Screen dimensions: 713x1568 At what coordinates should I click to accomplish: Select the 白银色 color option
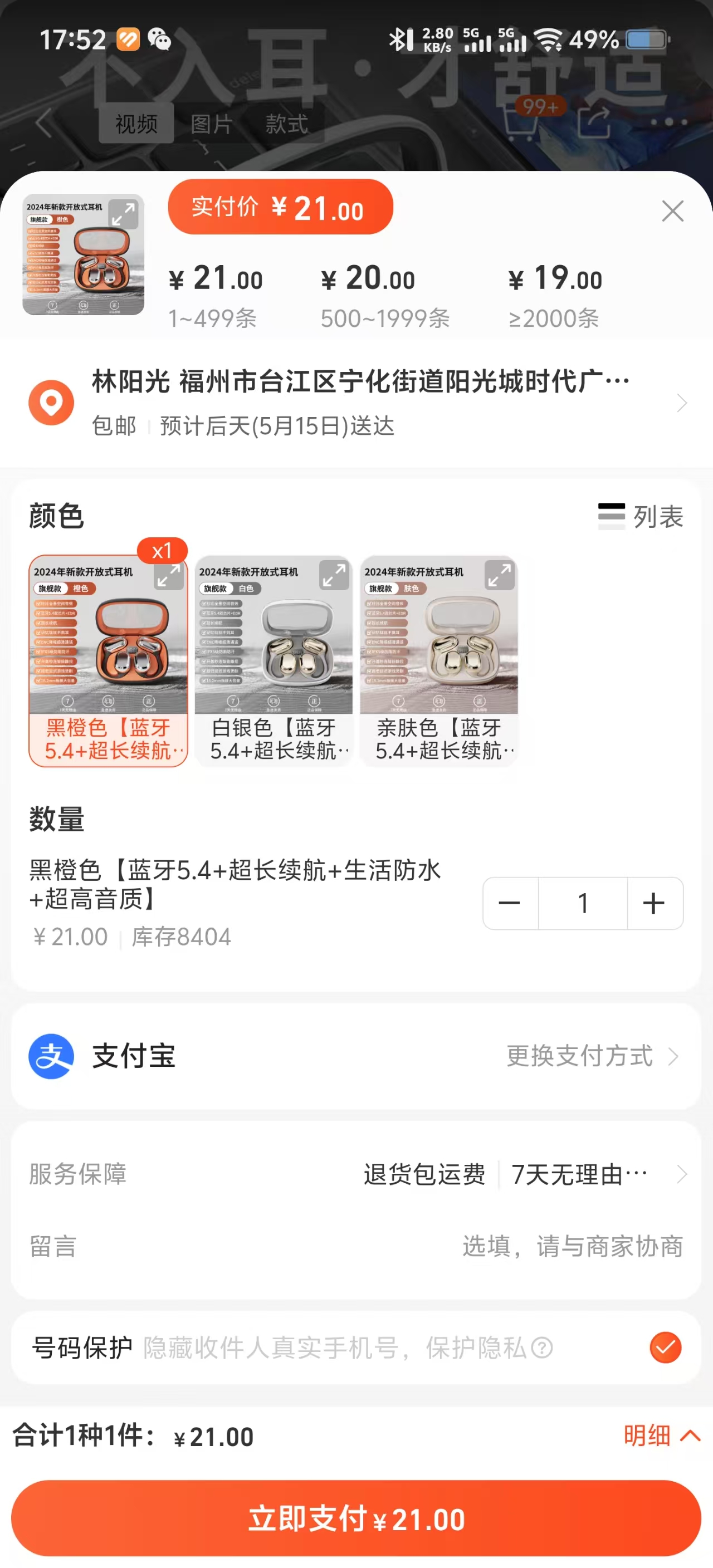274,660
